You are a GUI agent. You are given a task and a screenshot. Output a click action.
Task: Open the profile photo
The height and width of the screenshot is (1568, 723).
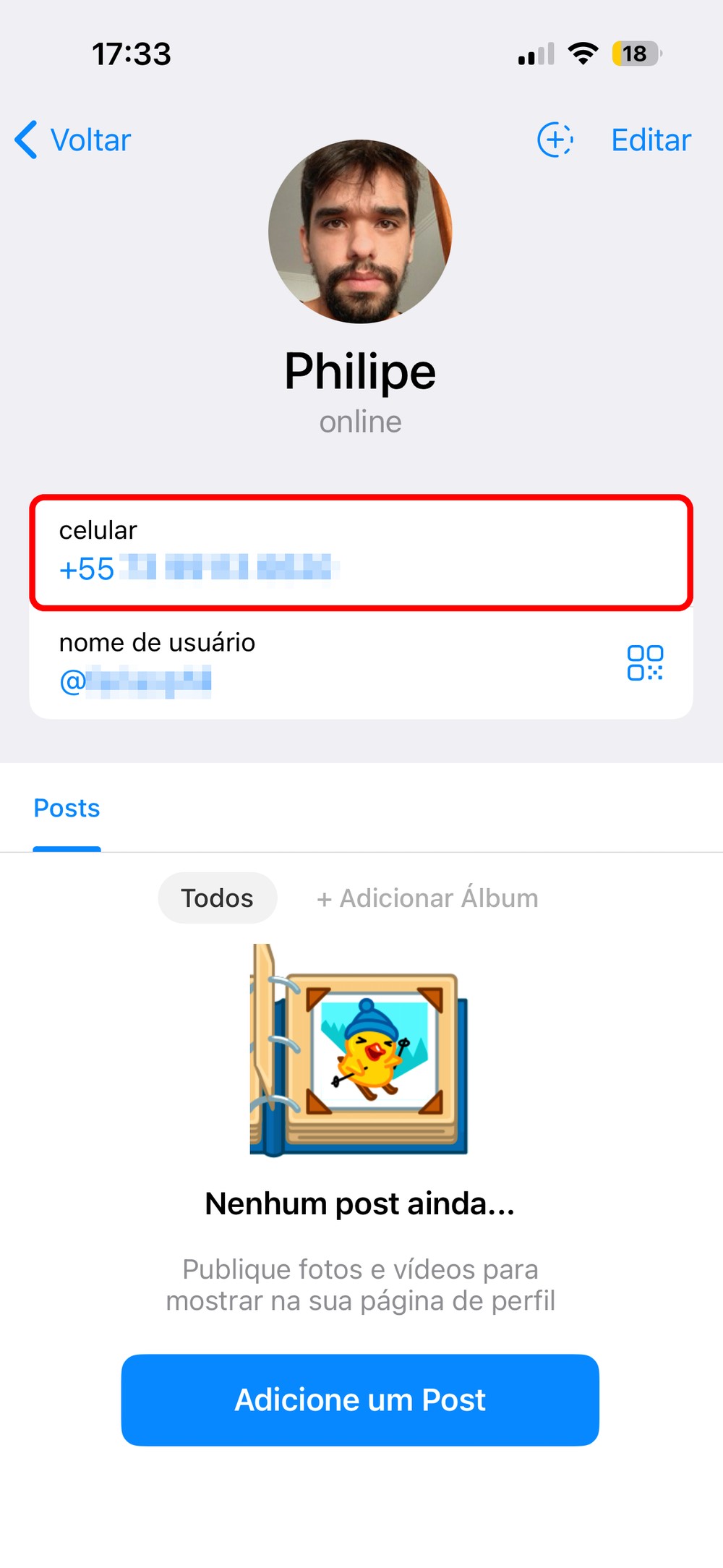click(x=360, y=231)
